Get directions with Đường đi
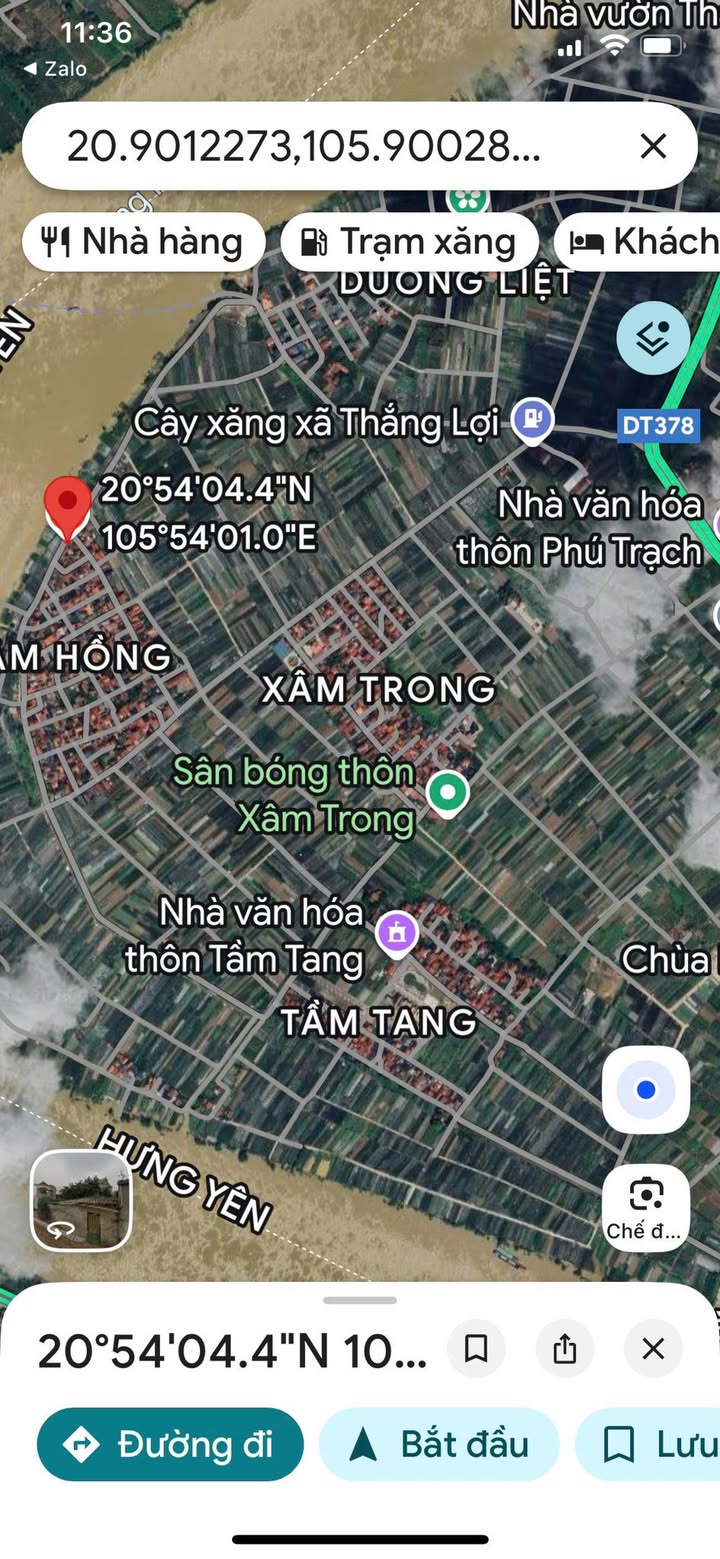Image resolution: width=720 pixels, height=1559 pixels. 170,1444
